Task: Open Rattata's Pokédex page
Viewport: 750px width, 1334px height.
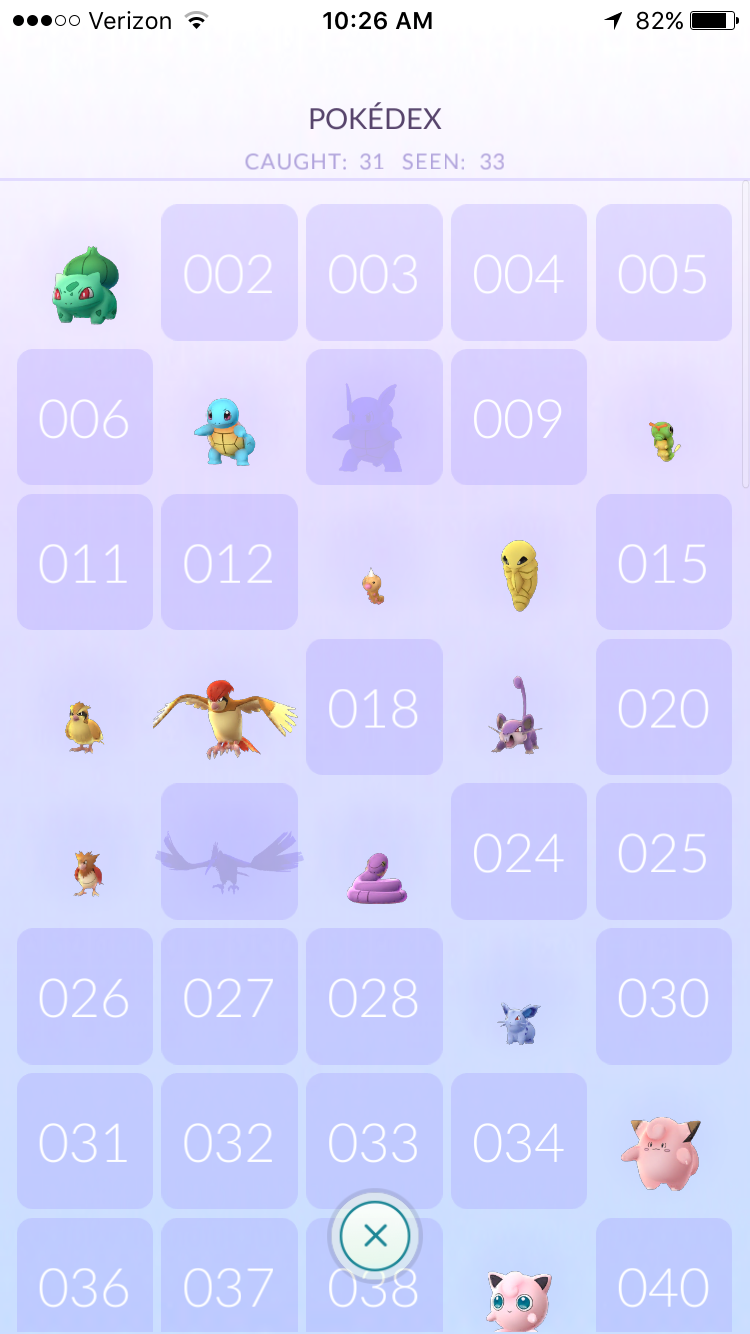Action: point(516,715)
